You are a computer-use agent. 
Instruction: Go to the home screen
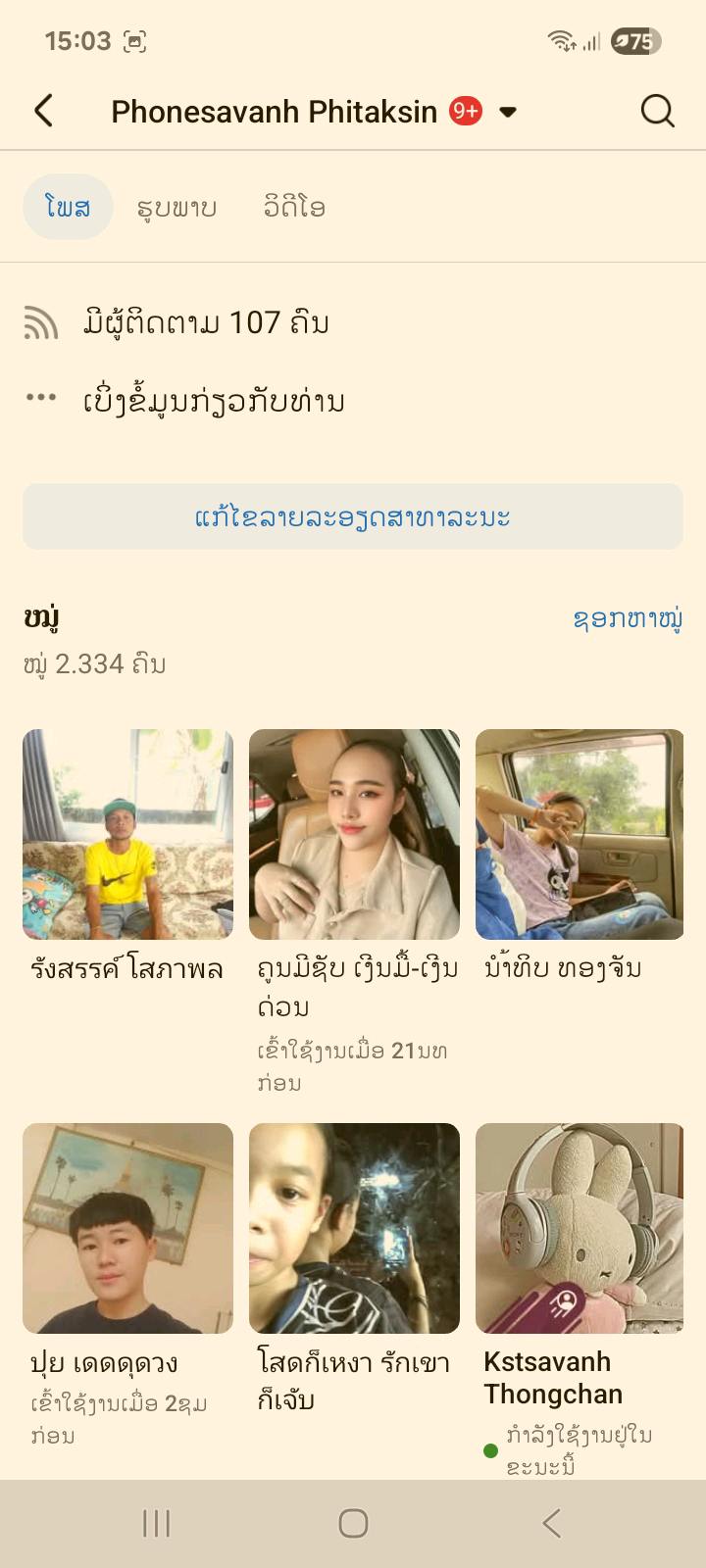coord(353,1523)
